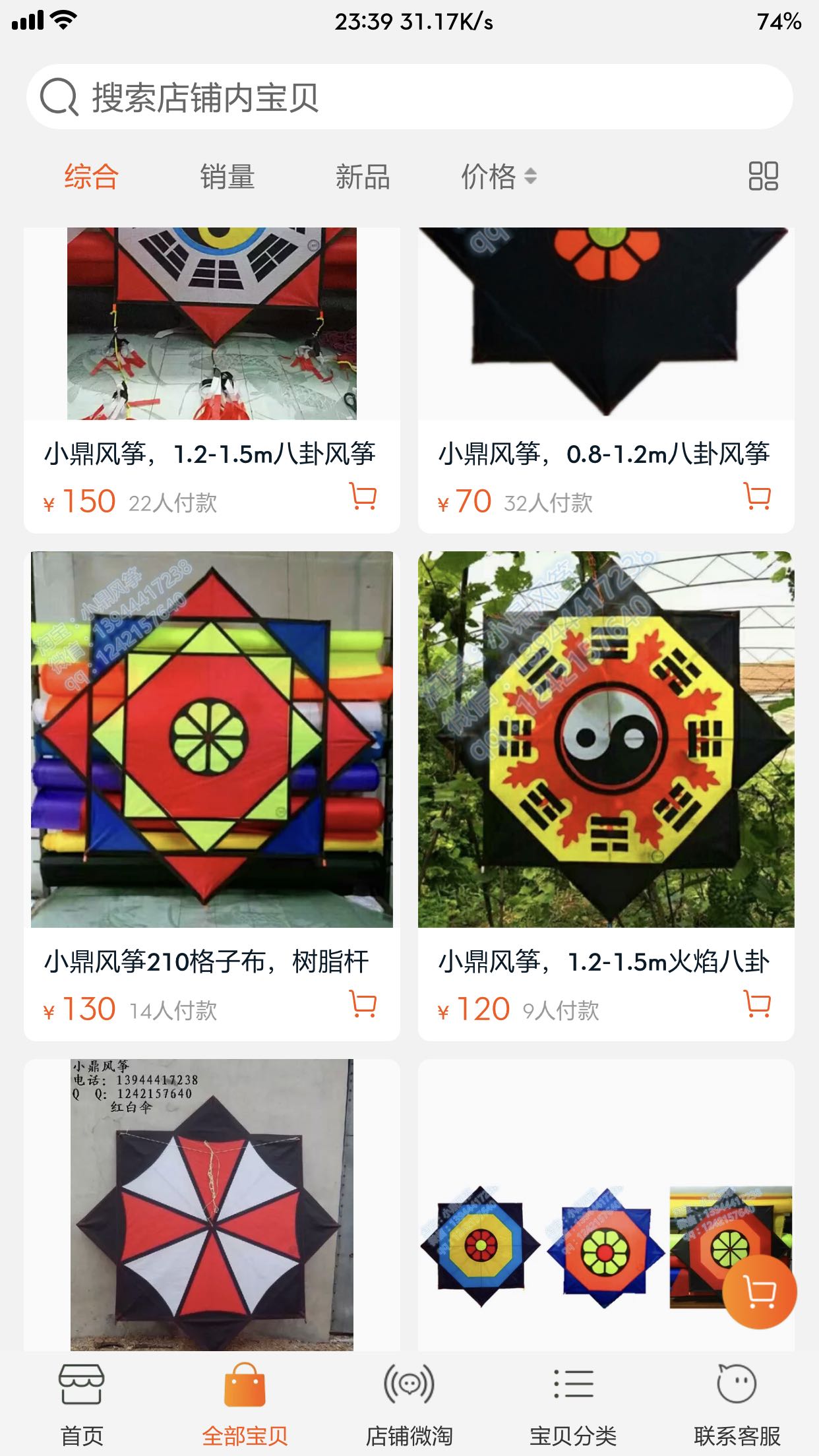The width and height of the screenshot is (819, 1456).
Task: Add the ¥70 kite to cart
Action: coord(757,497)
